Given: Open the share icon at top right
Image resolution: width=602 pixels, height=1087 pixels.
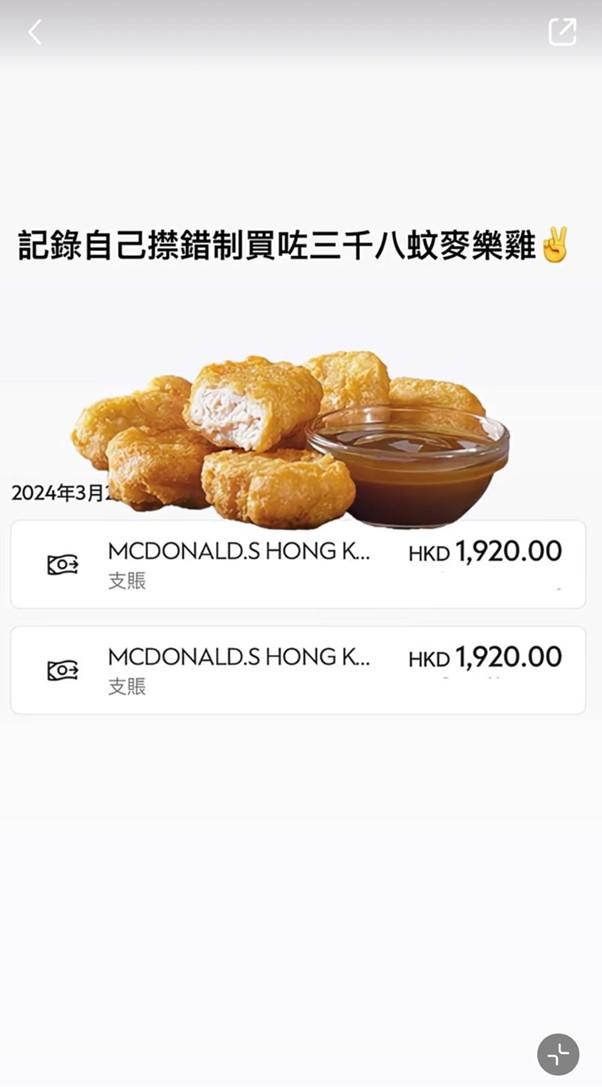Looking at the screenshot, I should tap(562, 32).
